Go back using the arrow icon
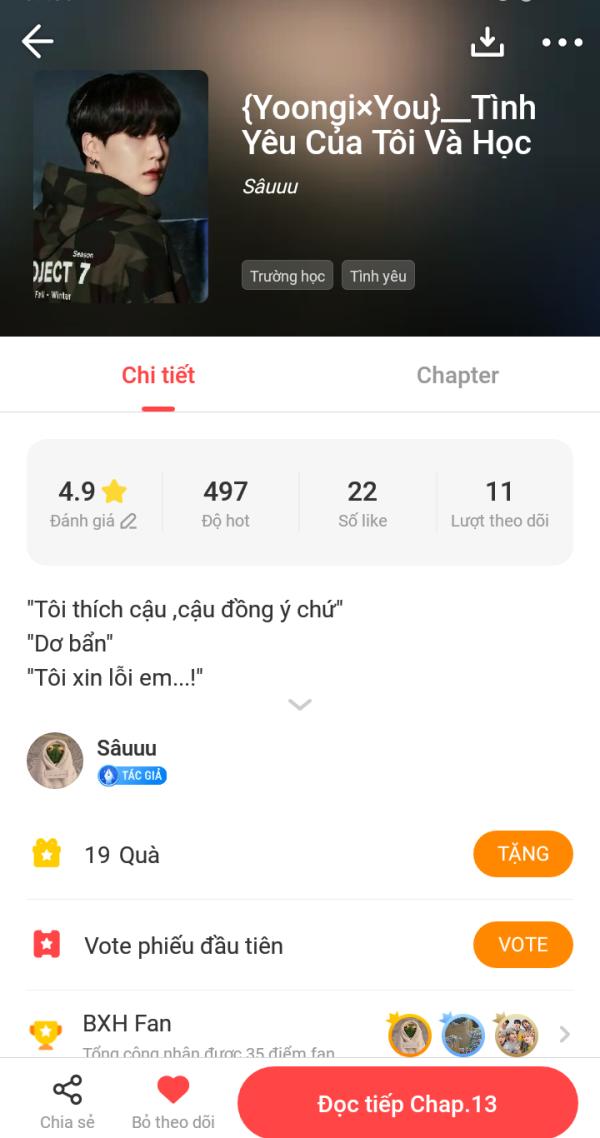 (x=38, y=42)
